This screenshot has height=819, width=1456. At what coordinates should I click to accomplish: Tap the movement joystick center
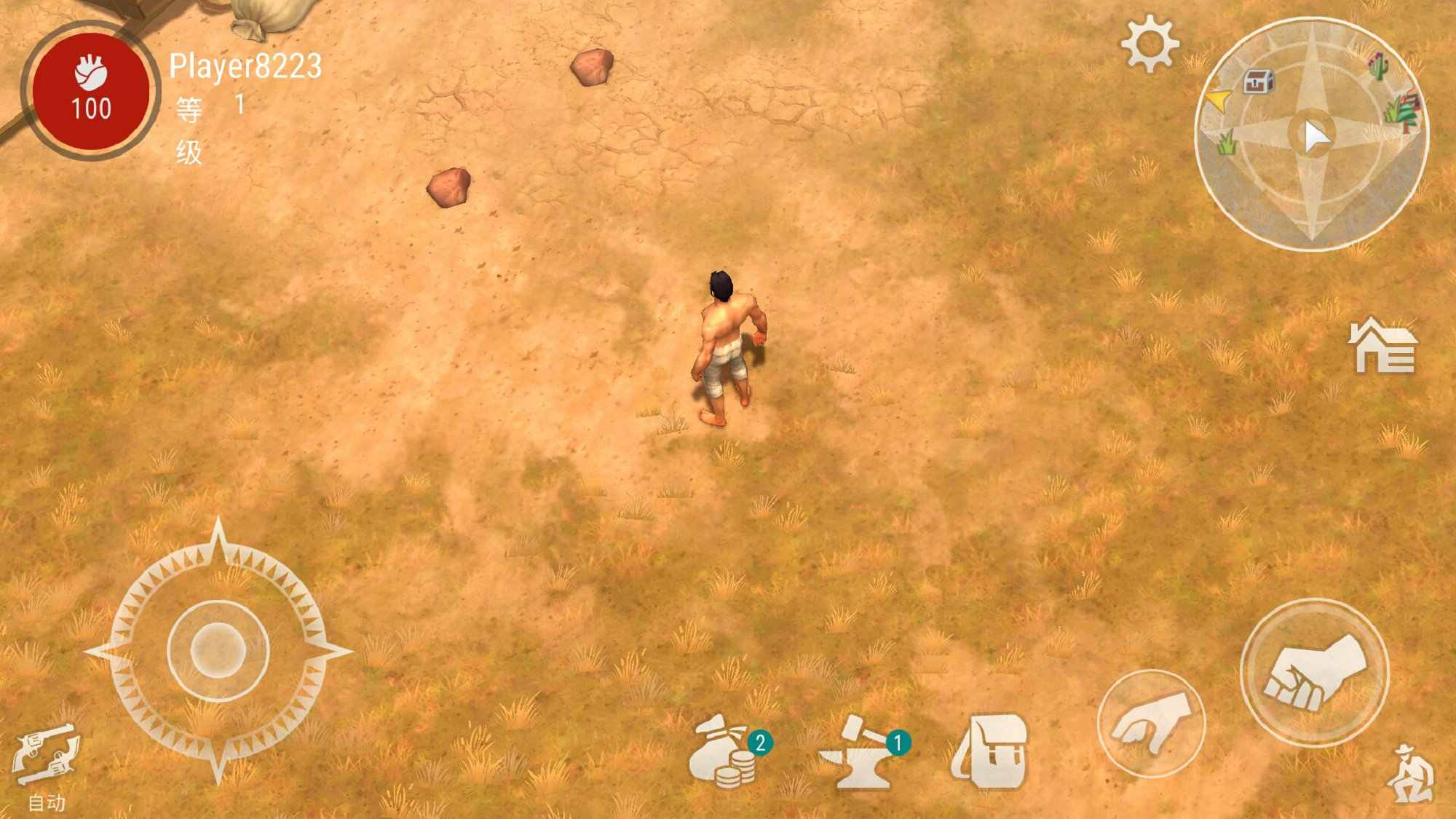coord(218,650)
